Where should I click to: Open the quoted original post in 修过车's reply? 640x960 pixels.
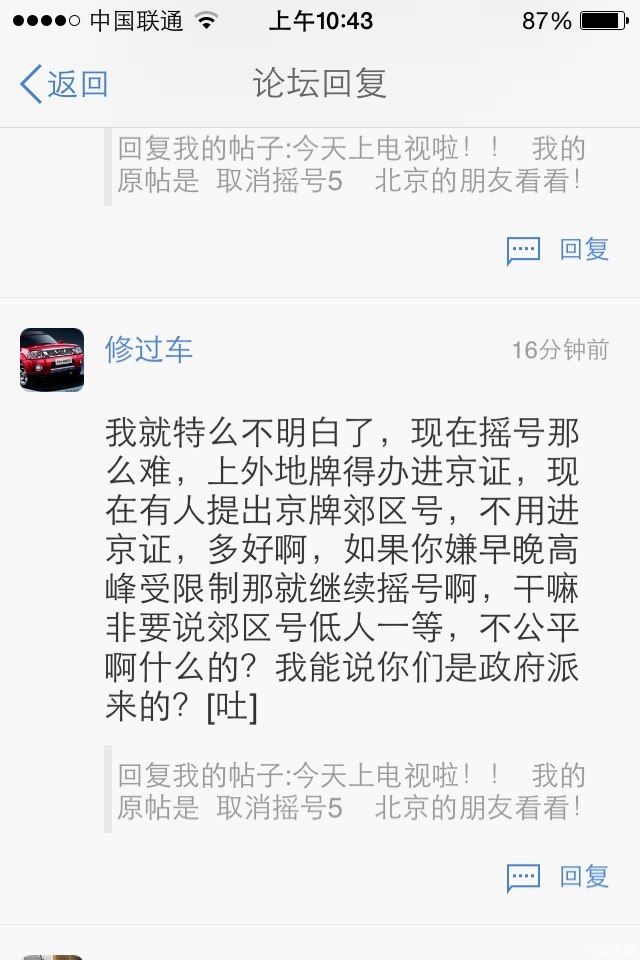pos(350,791)
